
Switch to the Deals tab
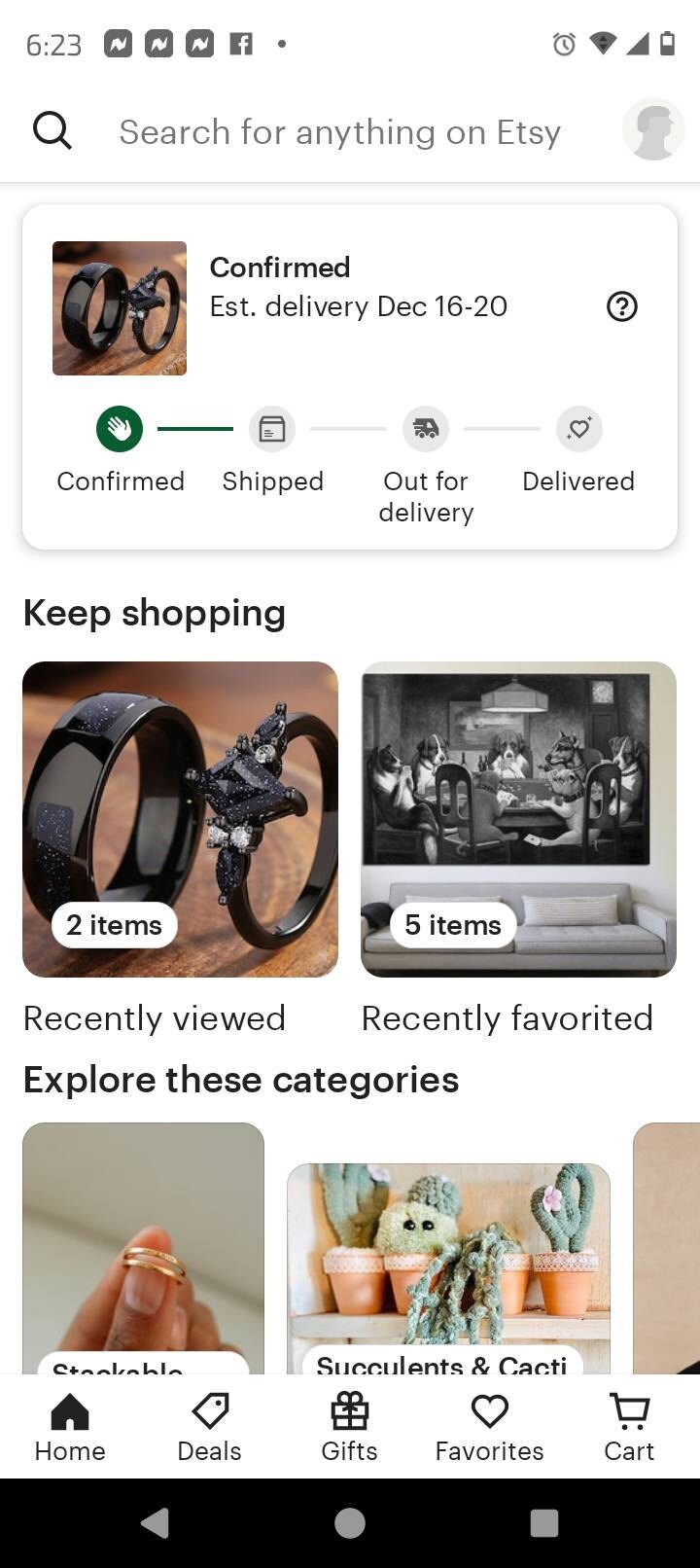209,1428
